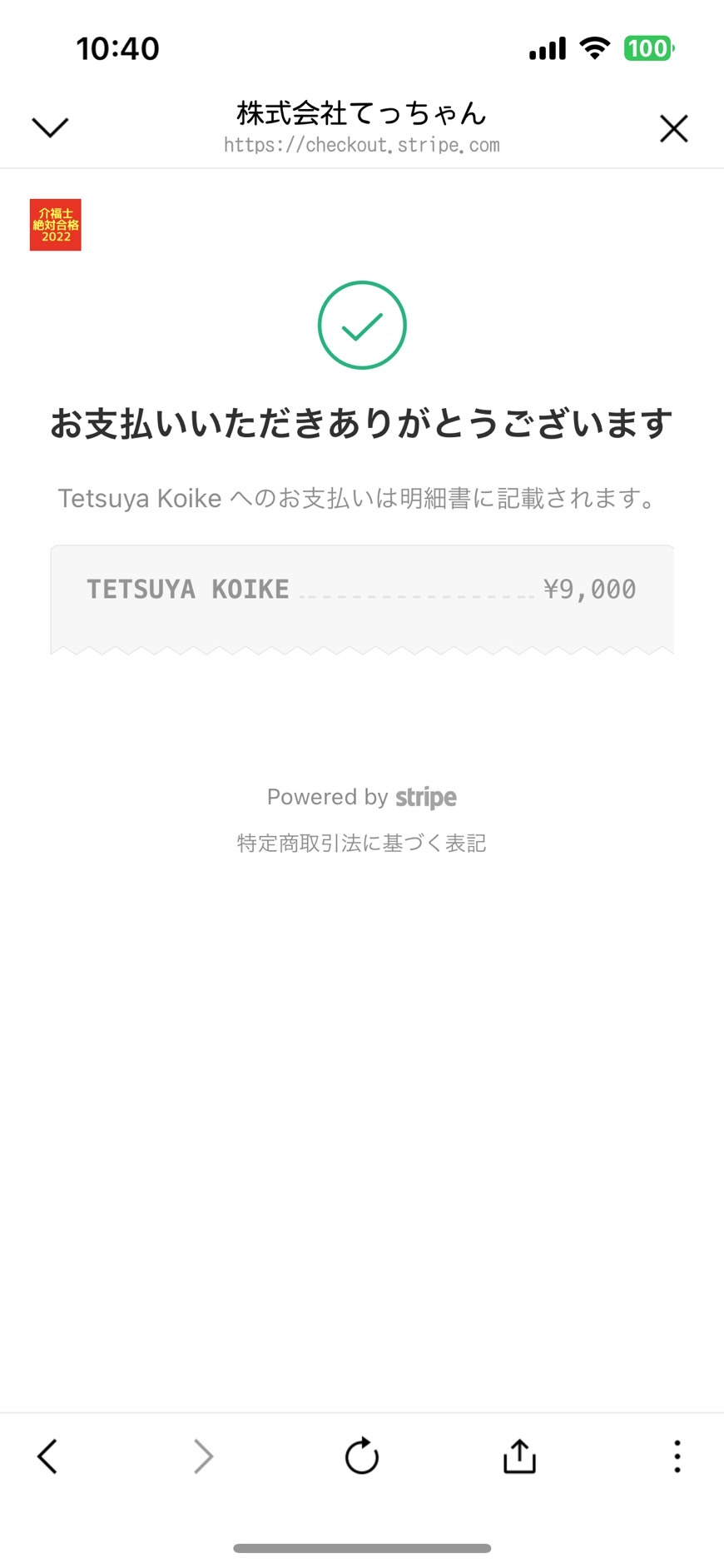Go back to the previous page
Screen dimensions: 724x1568
point(47,1456)
